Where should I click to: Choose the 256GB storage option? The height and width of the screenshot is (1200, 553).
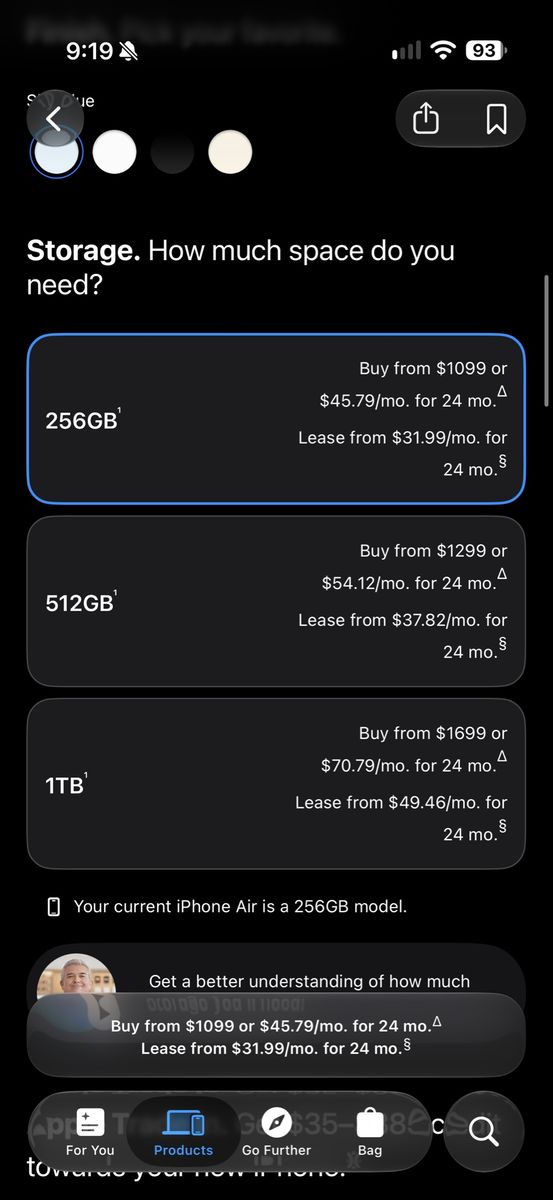pyautogui.click(x=276, y=419)
